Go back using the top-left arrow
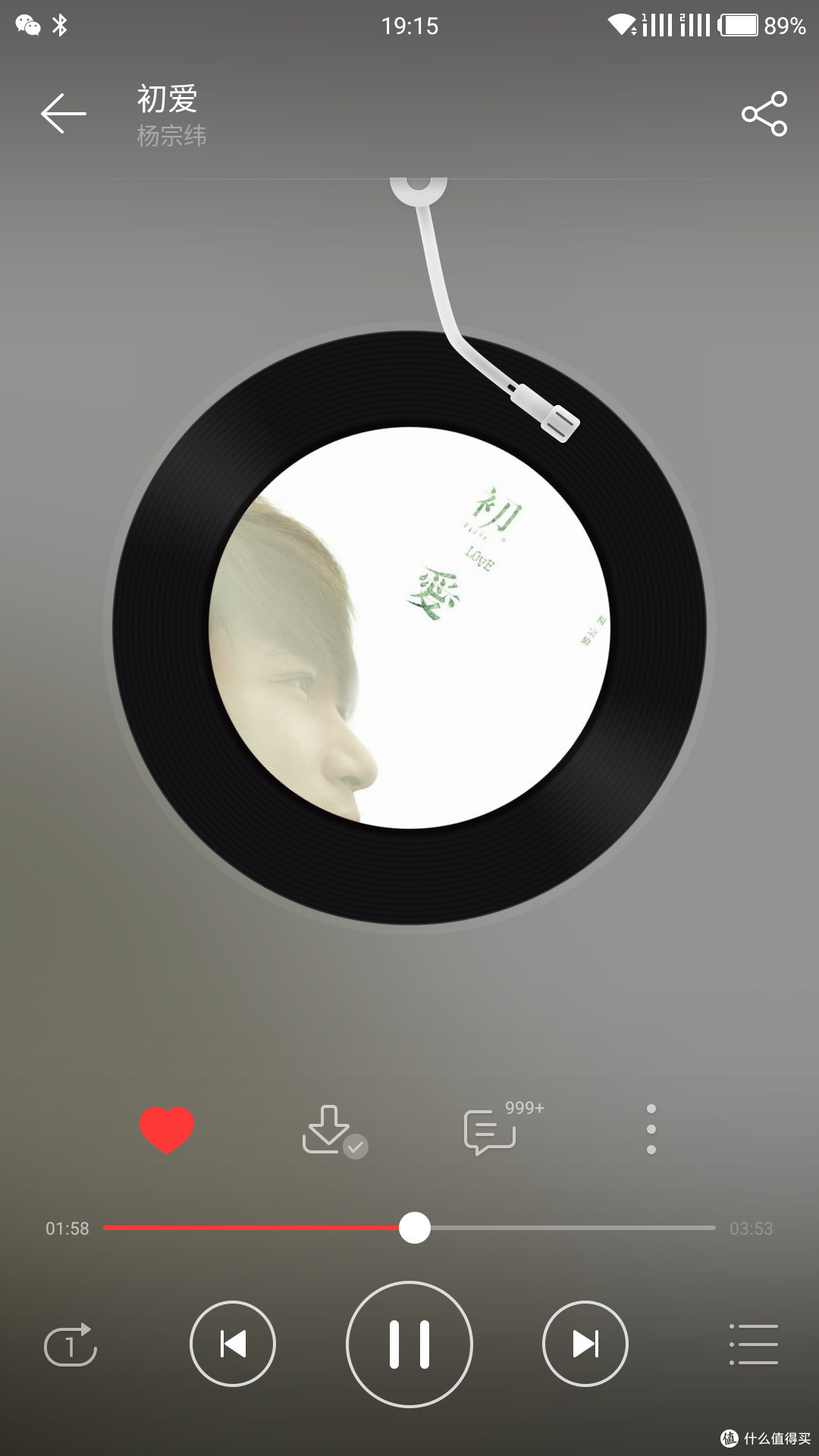819x1456 pixels. pyautogui.click(x=64, y=114)
